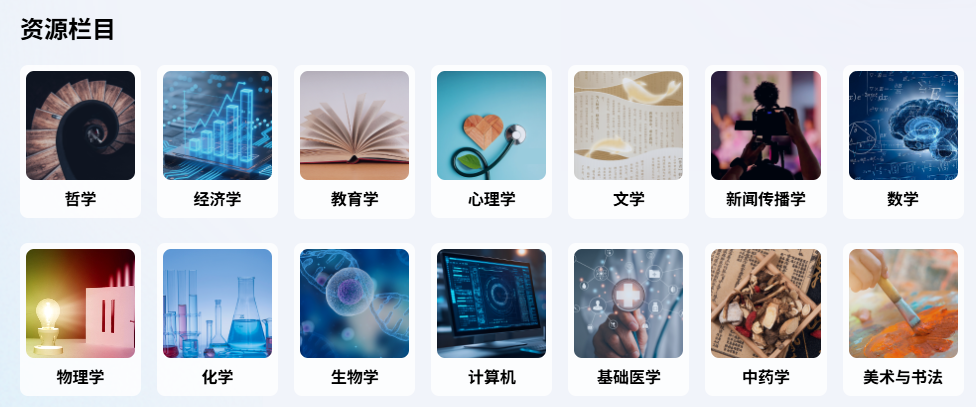Tap the 基础医学 resource card
976x407 pixels.
point(628,304)
